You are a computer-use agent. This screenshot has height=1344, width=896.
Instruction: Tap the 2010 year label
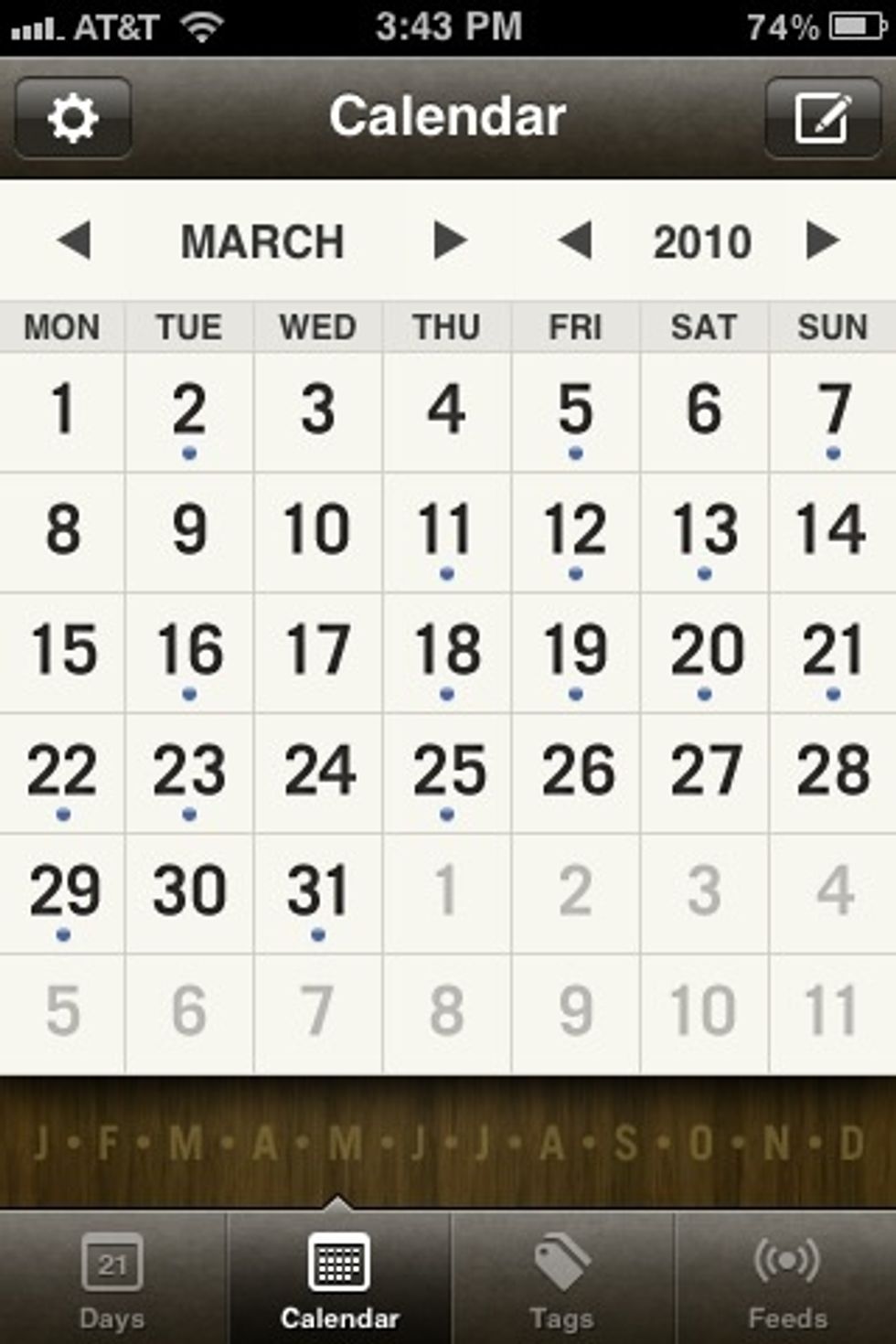pos(701,240)
